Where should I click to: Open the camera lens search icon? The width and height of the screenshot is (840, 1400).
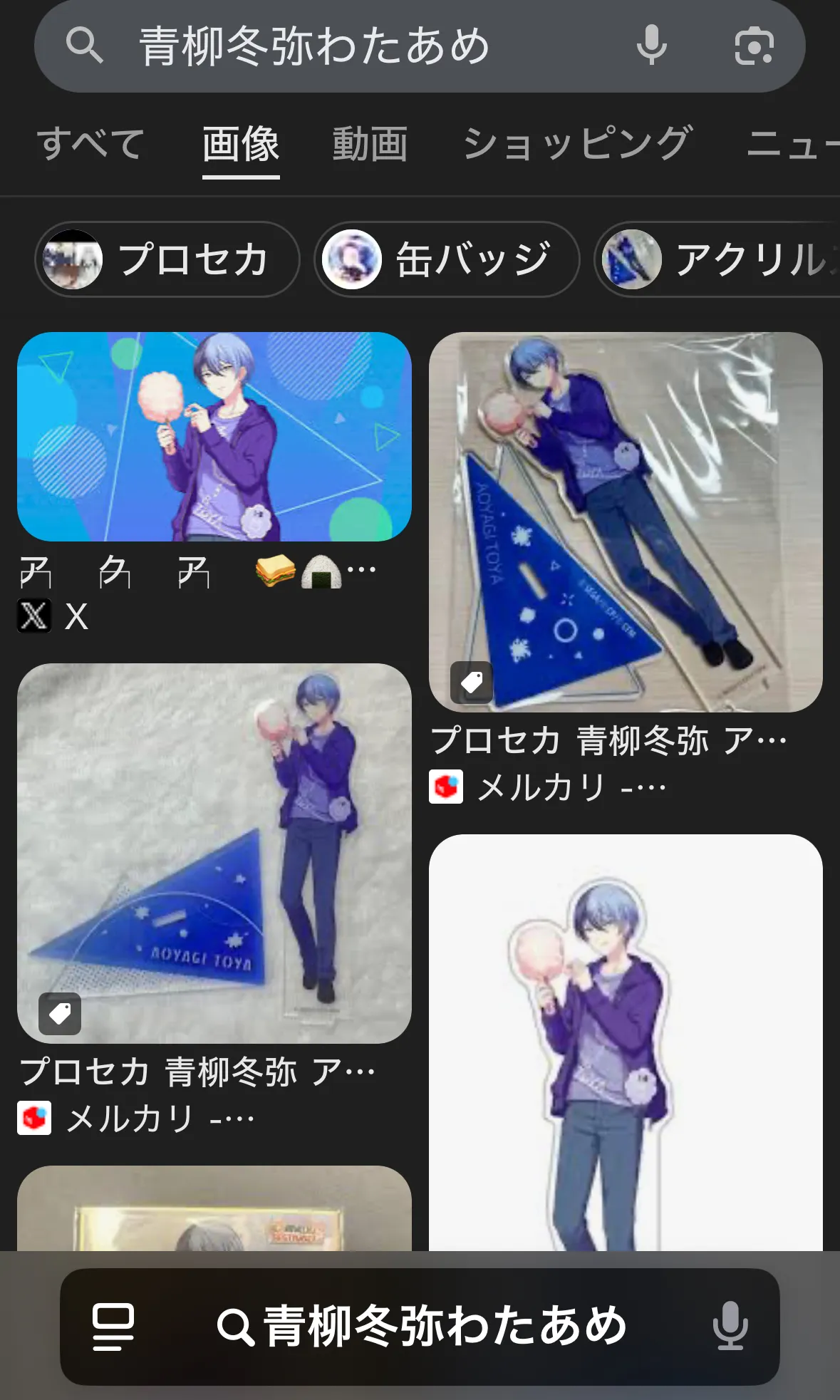click(754, 46)
